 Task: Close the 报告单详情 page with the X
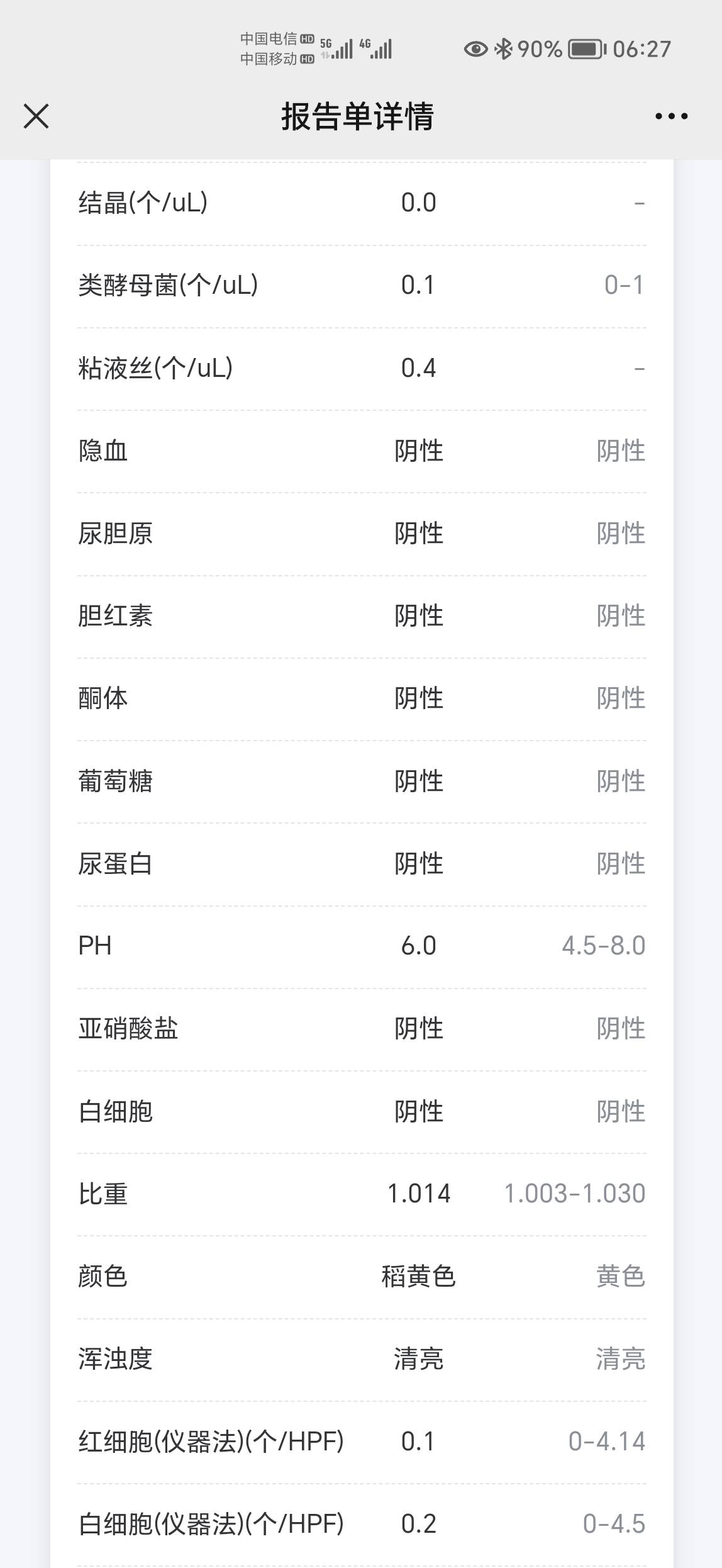pyautogui.click(x=36, y=115)
